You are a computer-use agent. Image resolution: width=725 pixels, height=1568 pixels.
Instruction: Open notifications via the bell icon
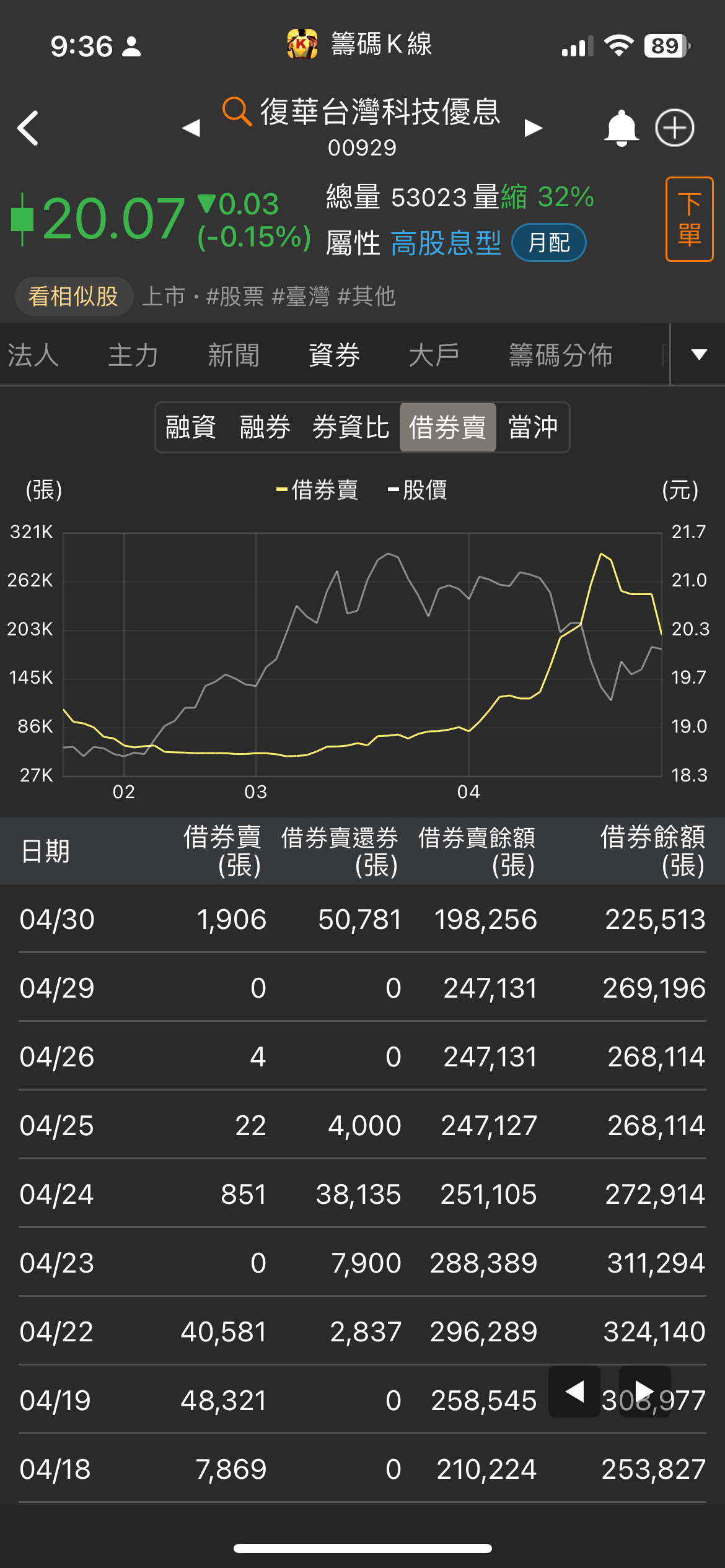pos(622,127)
